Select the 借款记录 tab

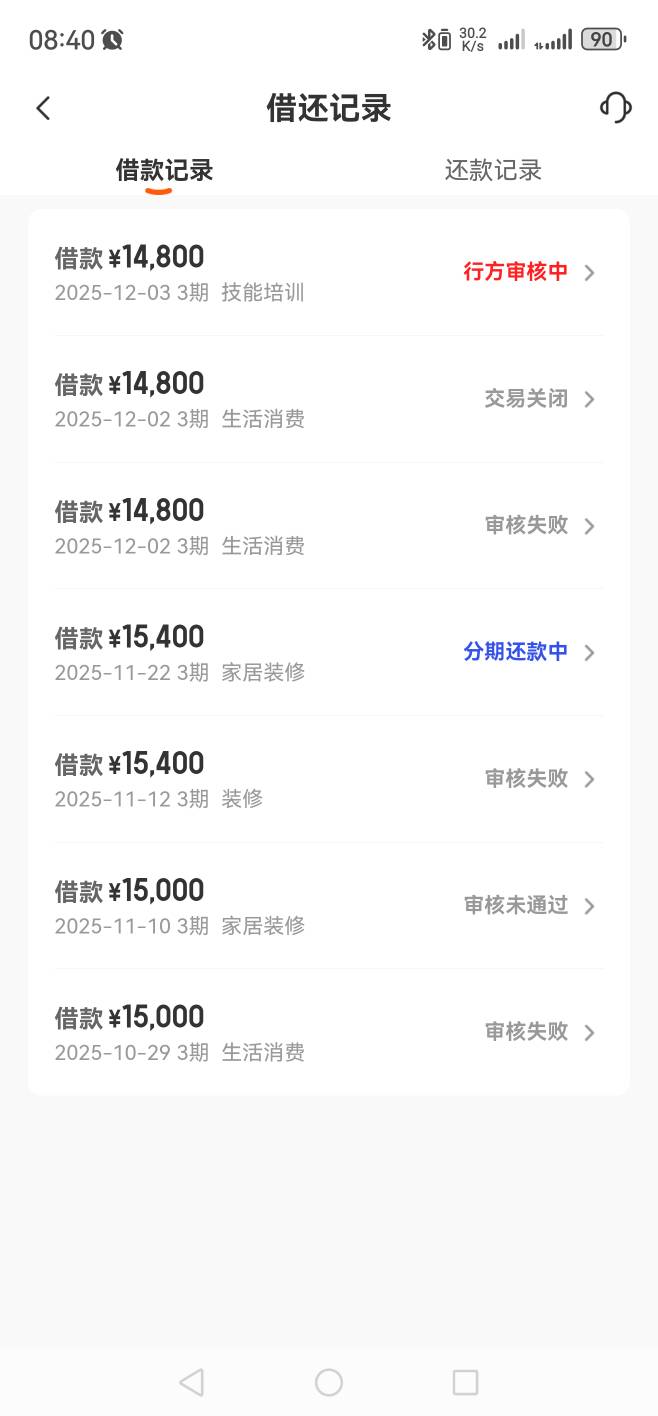click(x=165, y=170)
